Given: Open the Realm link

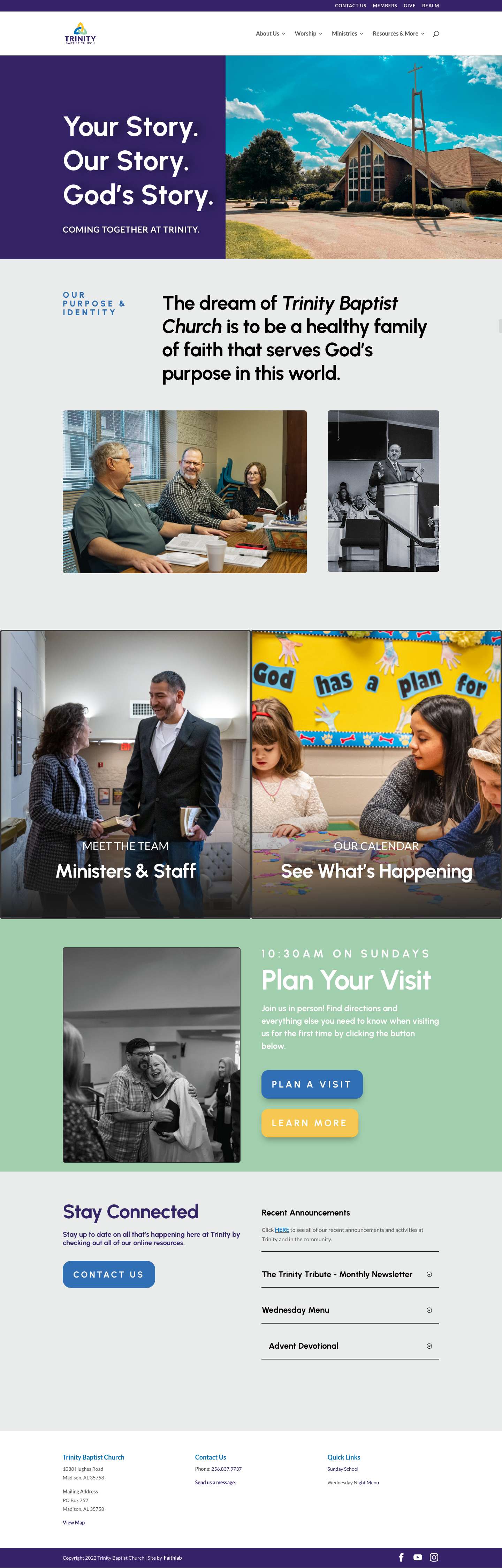Looking at the screenshot, I should pos(430,6).
